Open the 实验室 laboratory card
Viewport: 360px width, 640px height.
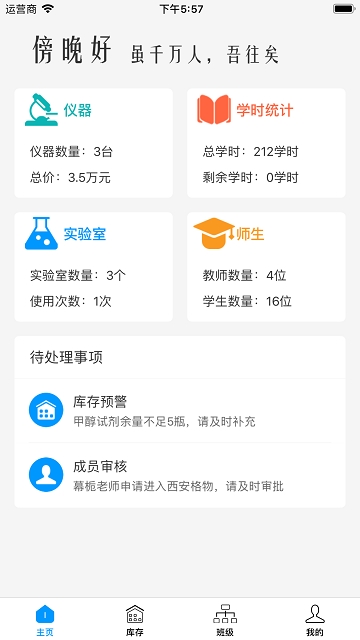[x=93, y=267]
